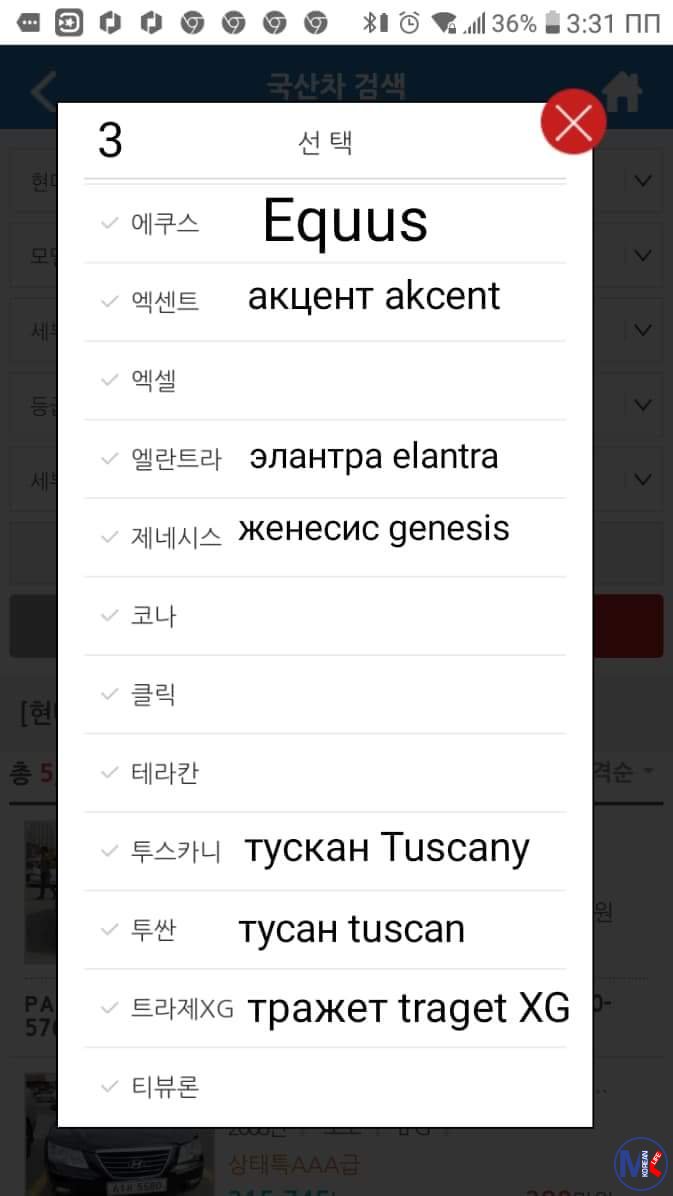The height and width of the screenshot is (1196, 673).
Task: Select the 엘란트라 option
Action: pyautogui.click(x=176, y=459)
